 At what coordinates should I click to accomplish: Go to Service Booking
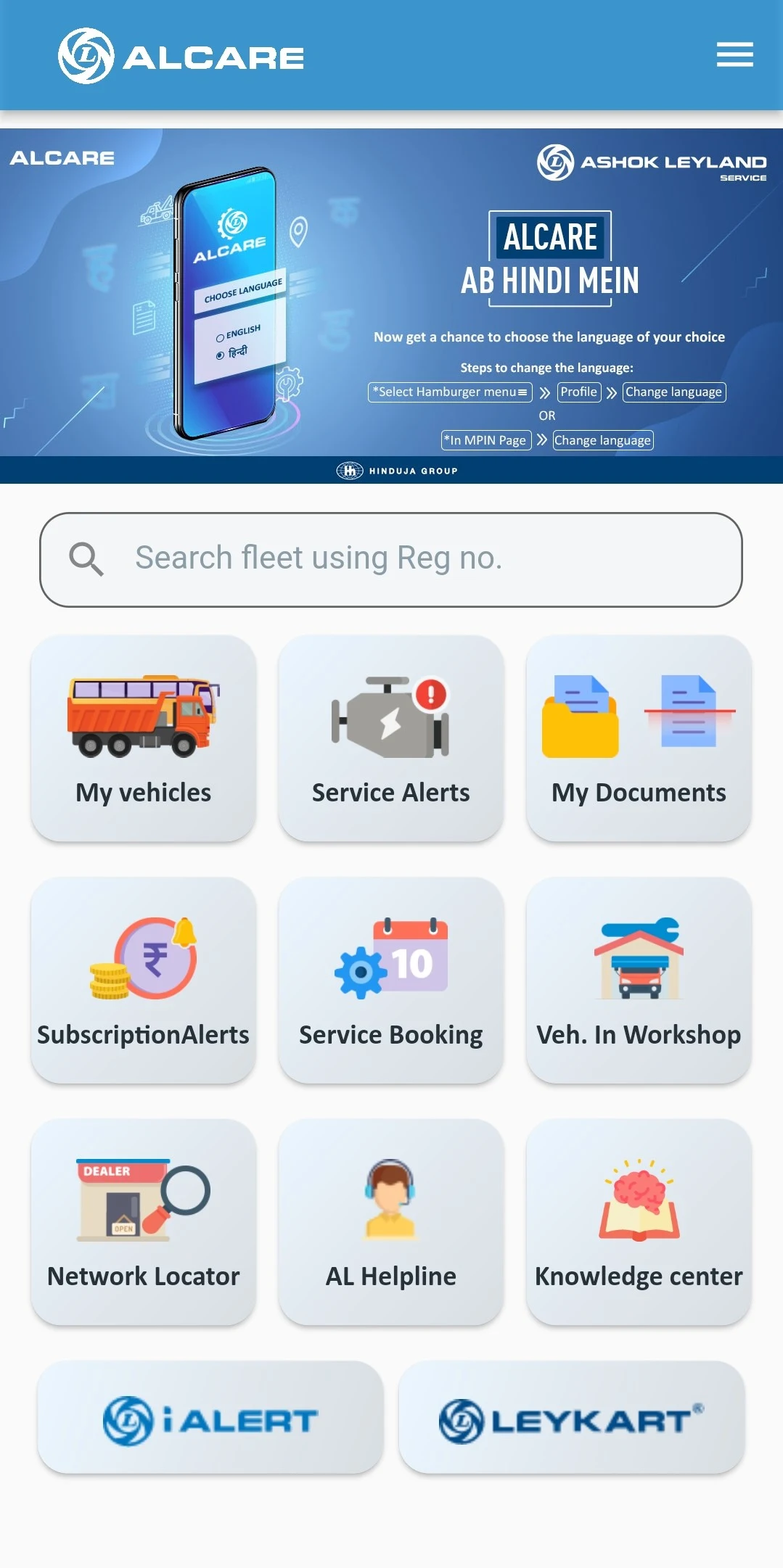point(390,981)
